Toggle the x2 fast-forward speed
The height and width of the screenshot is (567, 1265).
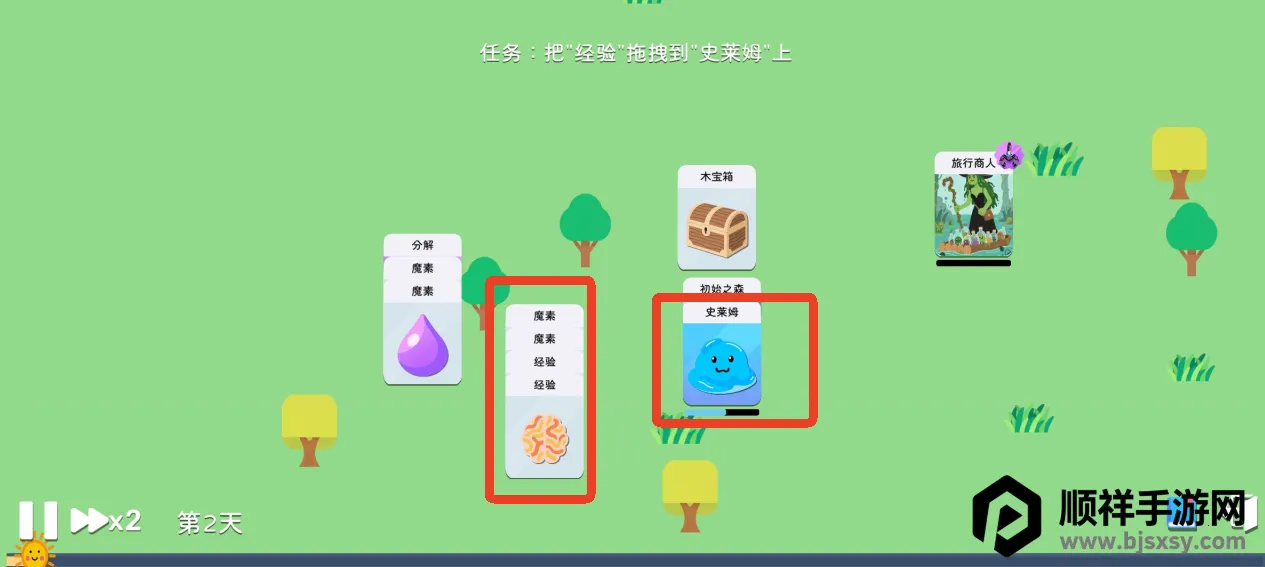click(x=106, y=521)
